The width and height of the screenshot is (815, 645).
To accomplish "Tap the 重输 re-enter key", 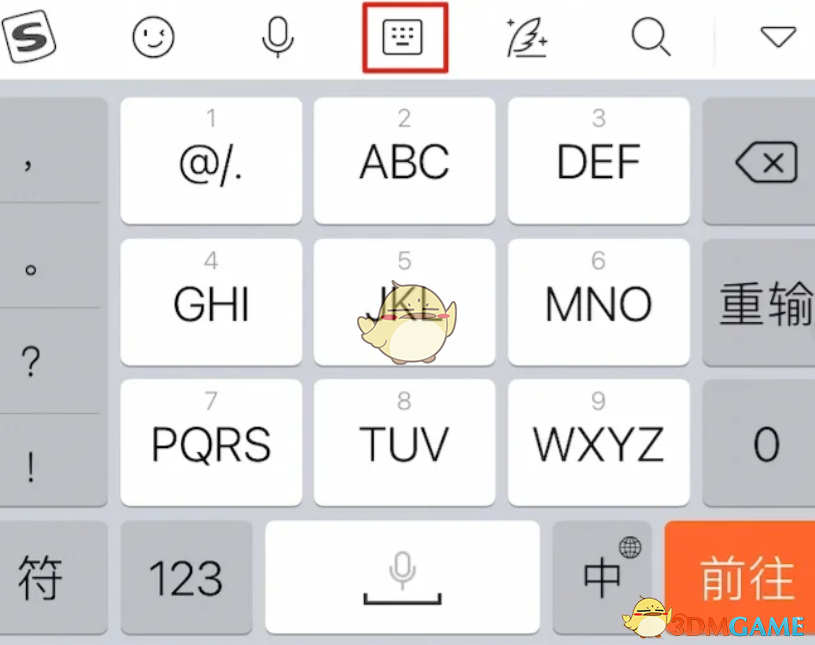I will (763, 302).
